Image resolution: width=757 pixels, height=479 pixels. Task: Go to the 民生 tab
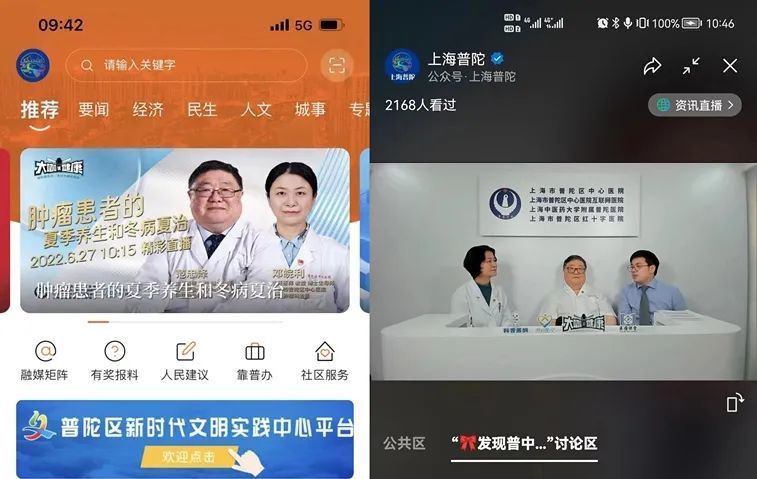point(202,110)
